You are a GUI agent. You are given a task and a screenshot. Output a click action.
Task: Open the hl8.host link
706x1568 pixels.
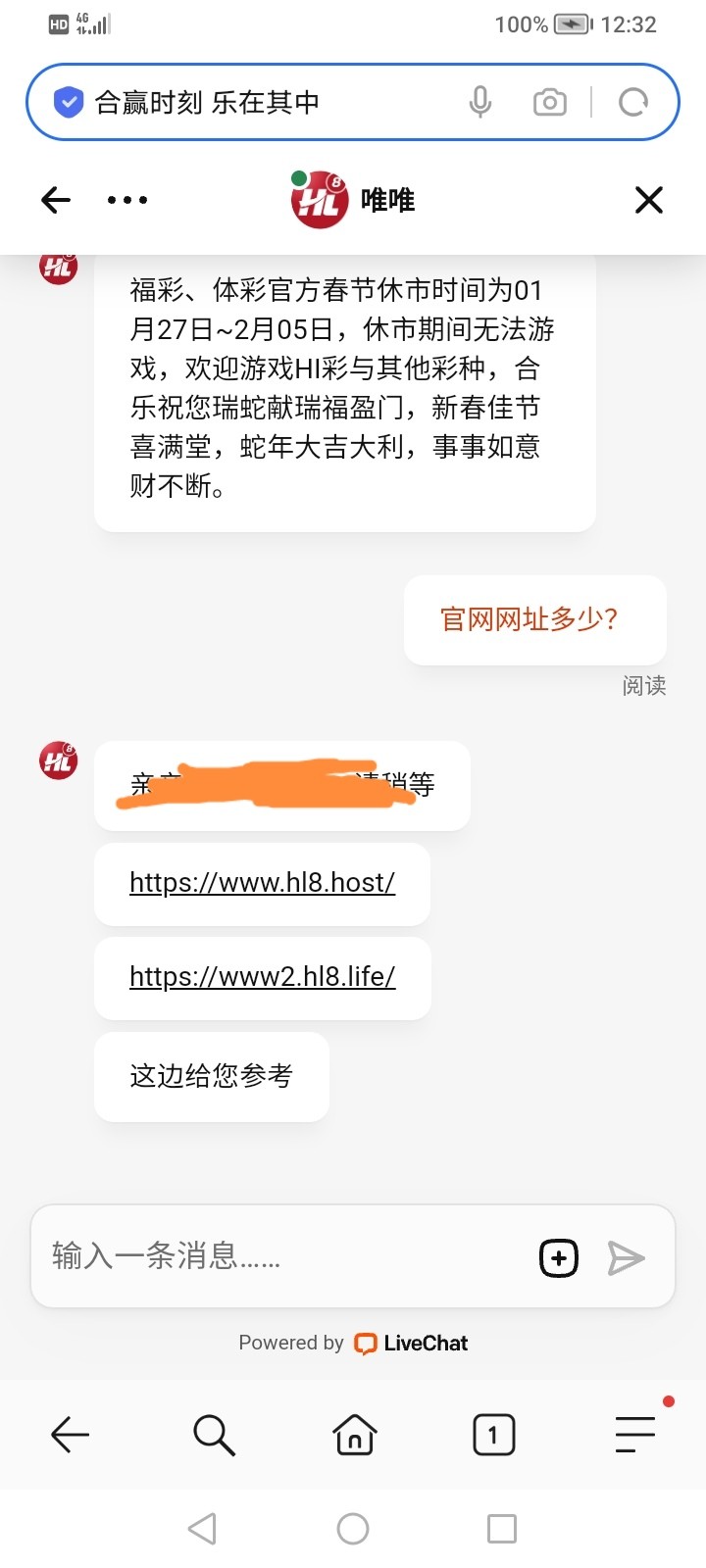(262, 883)
